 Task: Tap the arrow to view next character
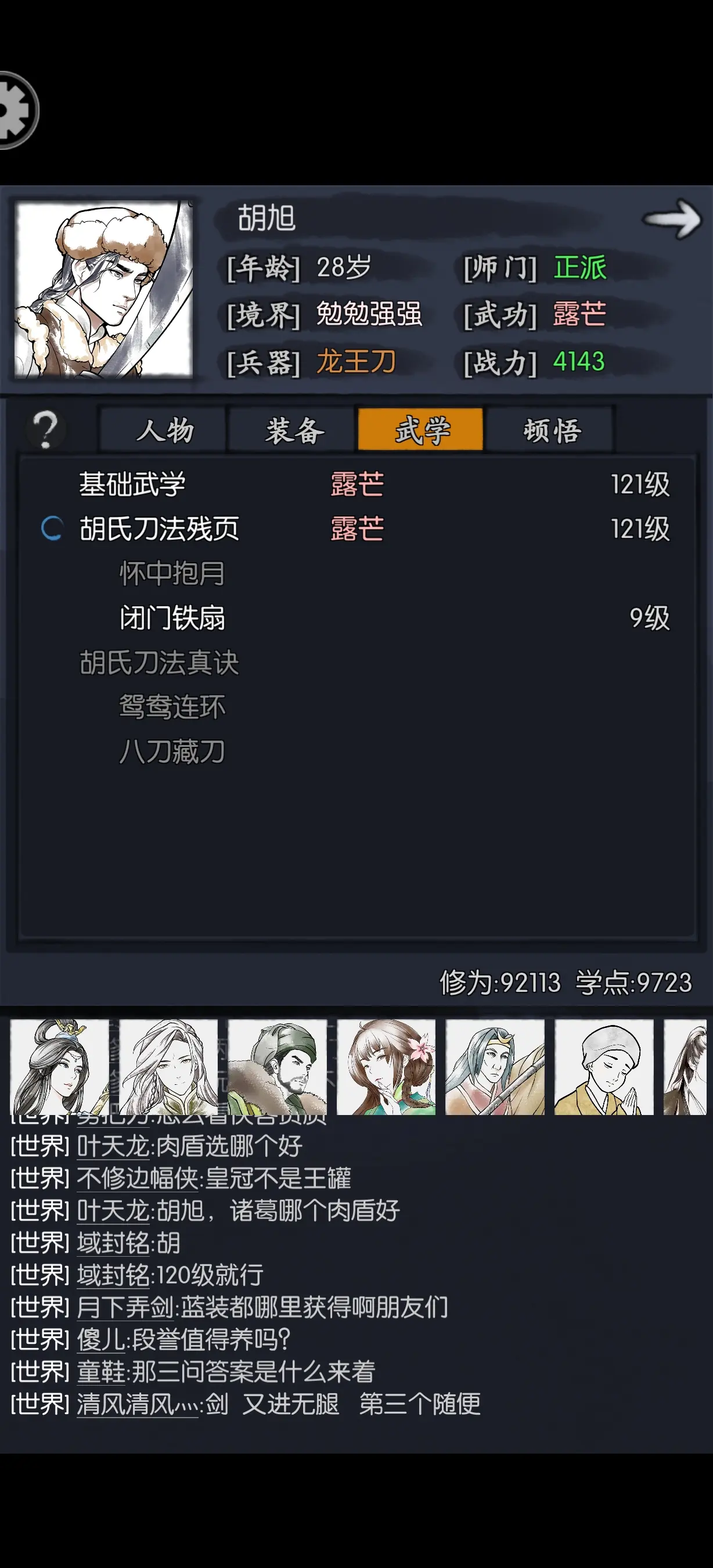[x=672, y=218]
